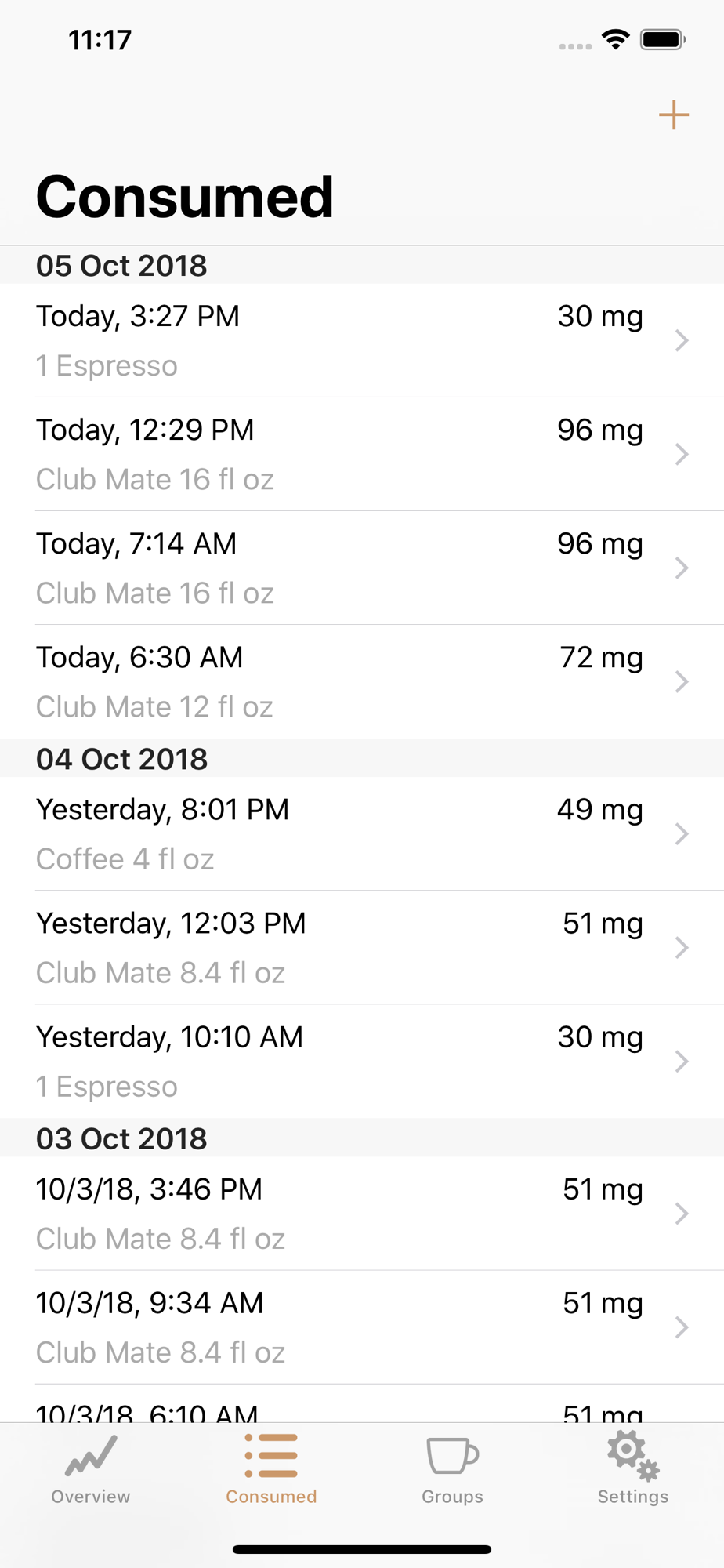View yesterday's 12:03 PM Club Mate entry
This screenshot has width=724, height=1568.
point(362,947)
